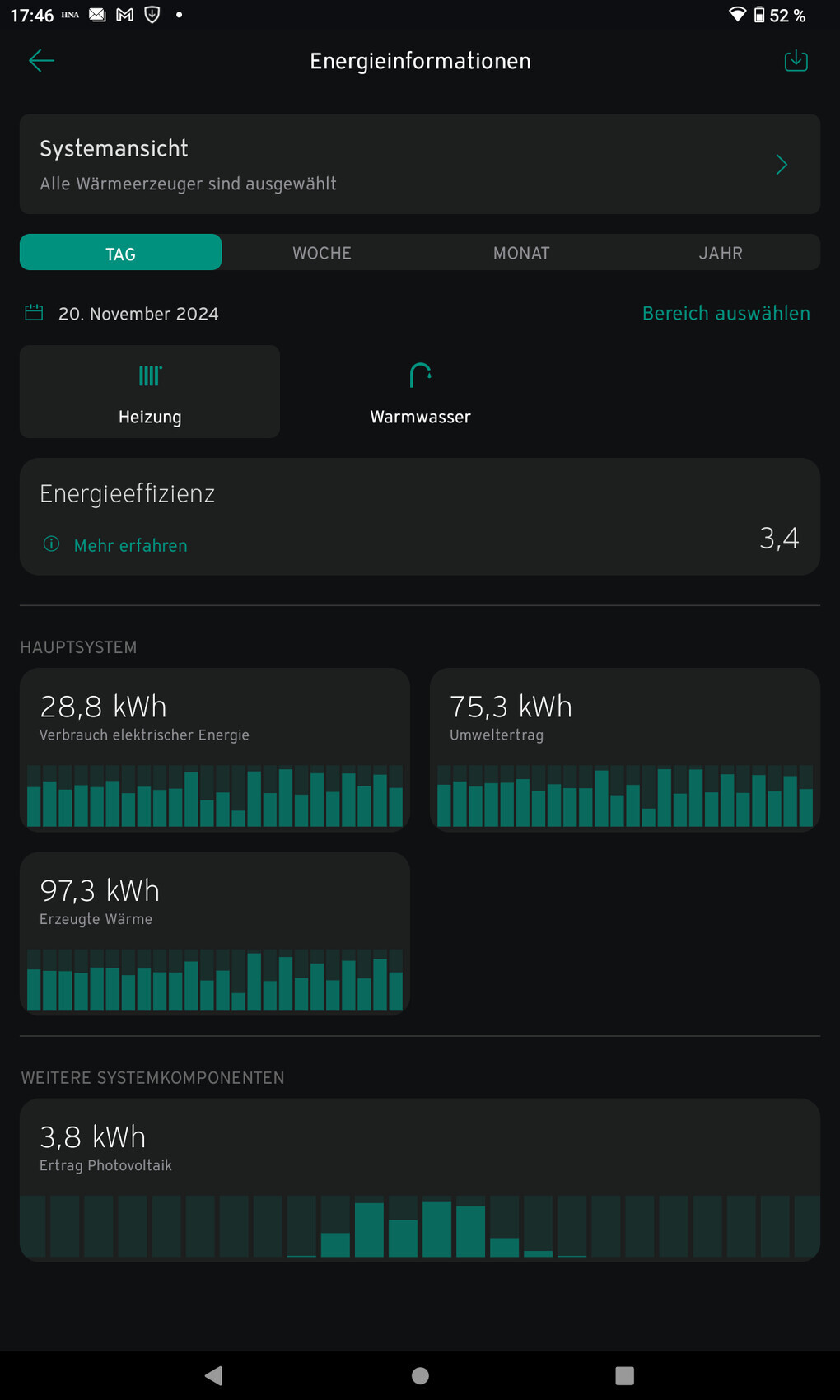Select the TAG period tab
The width and height of the screenshot is (840, 1400).
121,253
